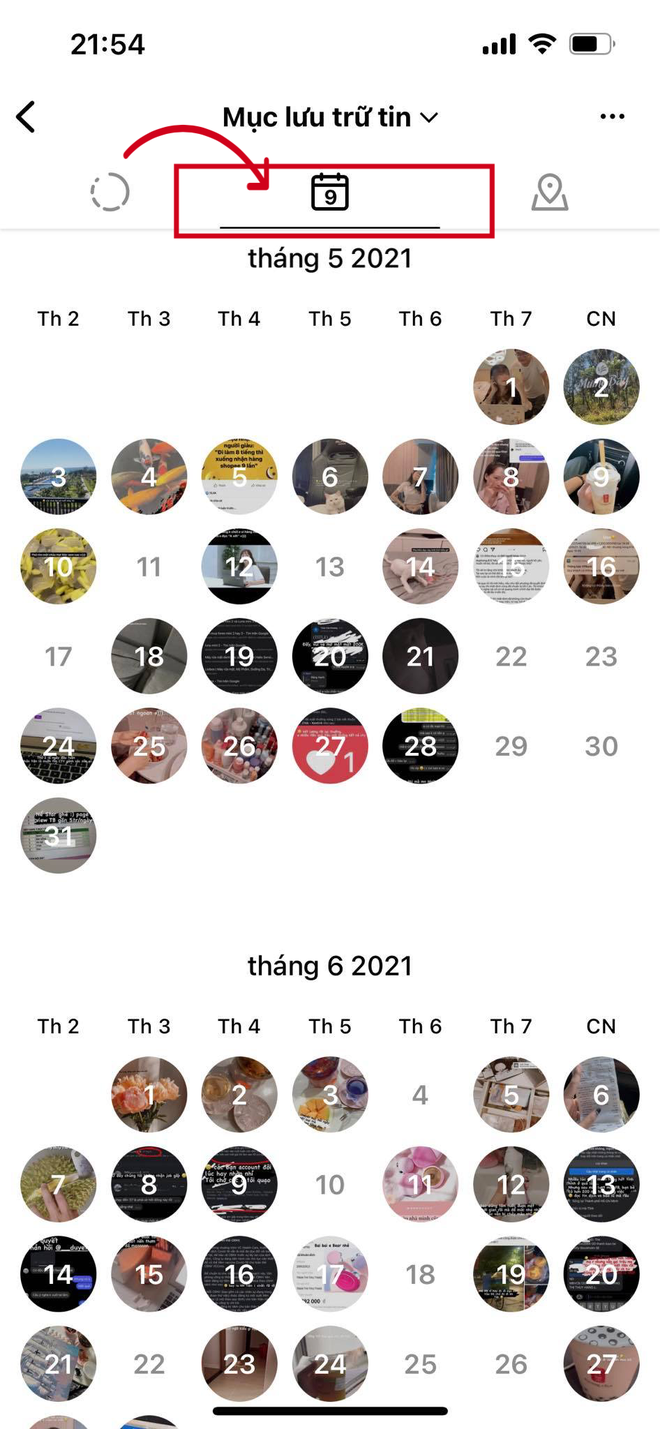View the story dated 27 tháng 5
The width and height of the screenshot is (660, 1429).
pos(330,746)
